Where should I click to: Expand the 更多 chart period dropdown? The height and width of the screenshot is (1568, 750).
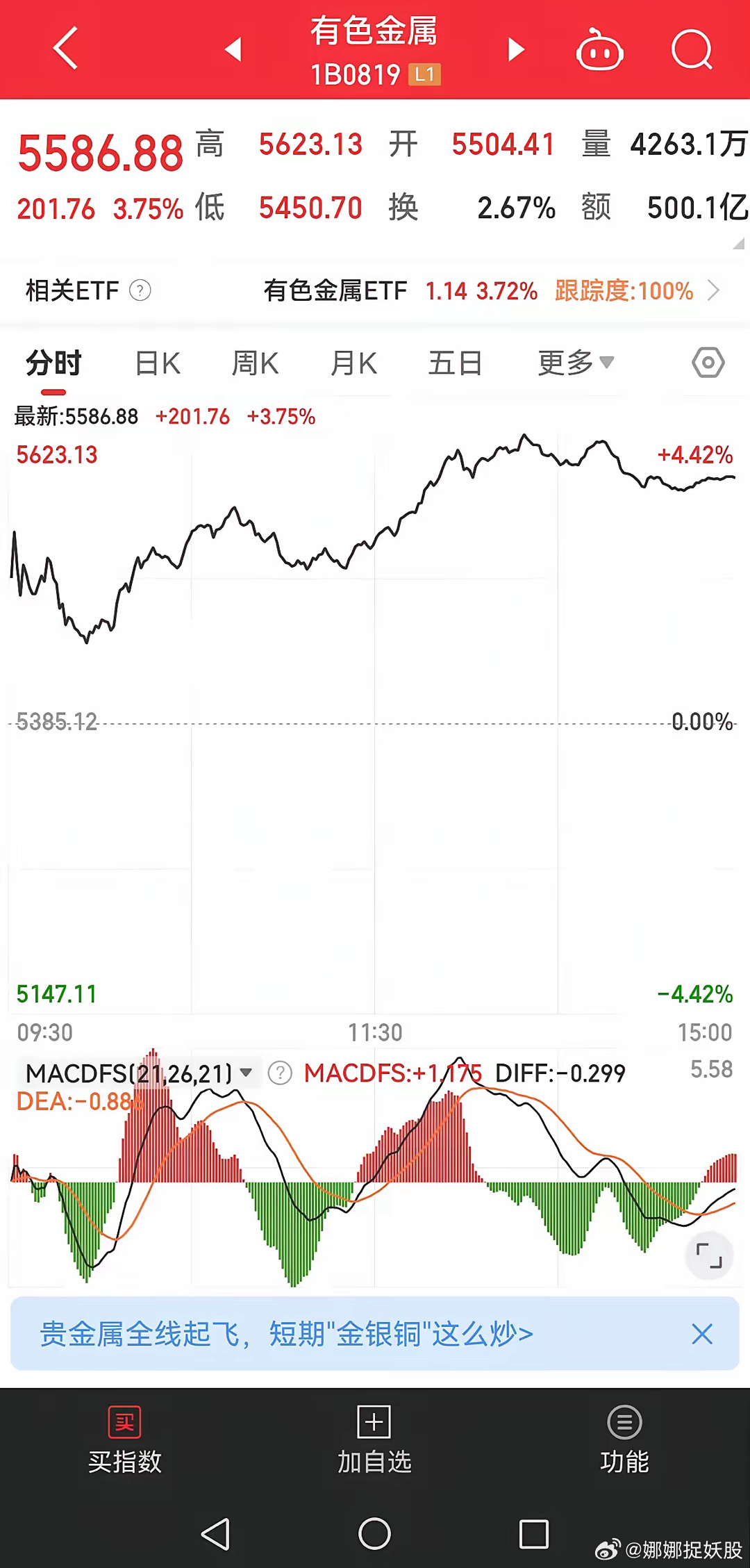(x=576, y=363)
